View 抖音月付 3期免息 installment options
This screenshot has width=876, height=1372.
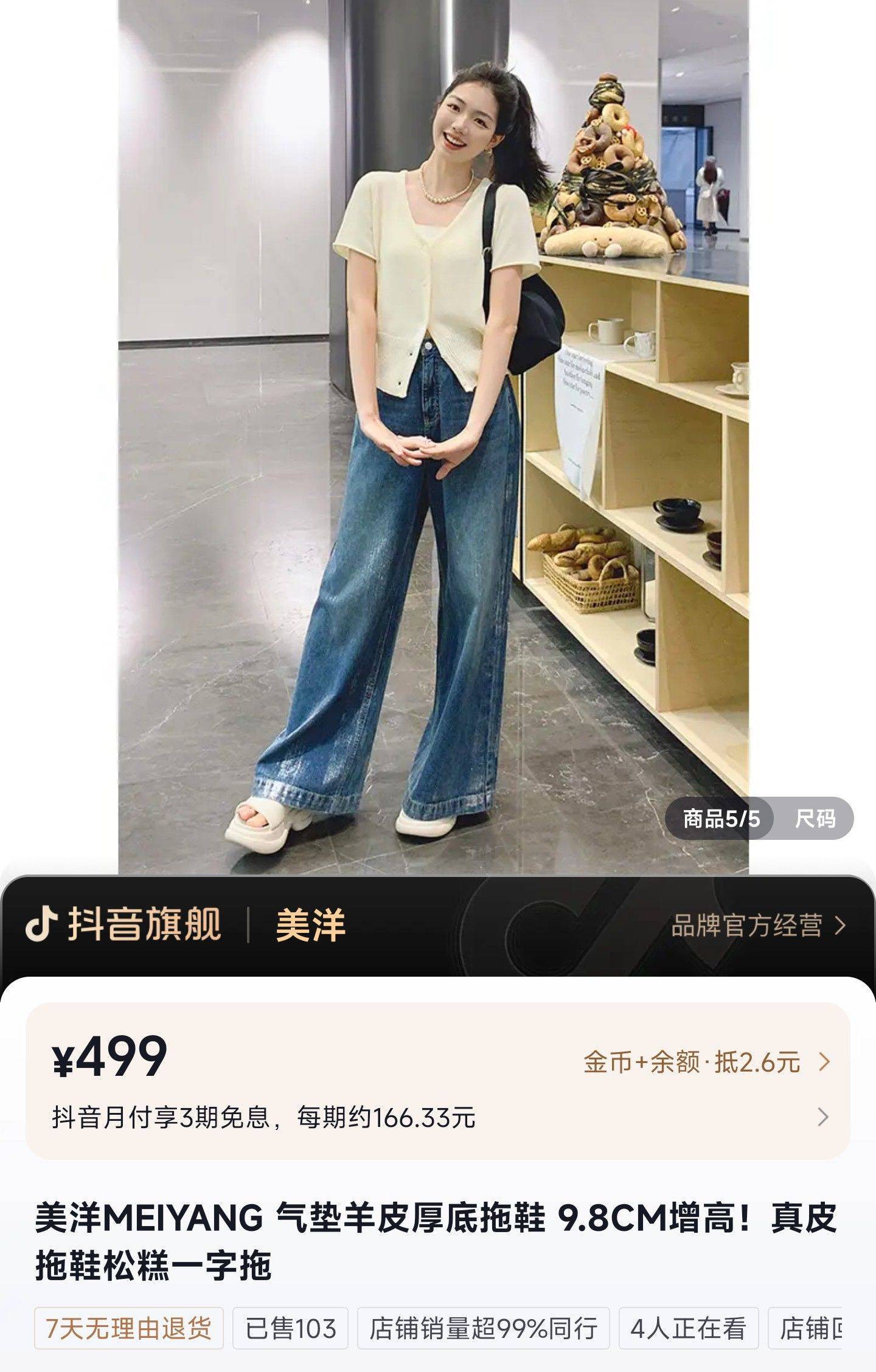438,1117
